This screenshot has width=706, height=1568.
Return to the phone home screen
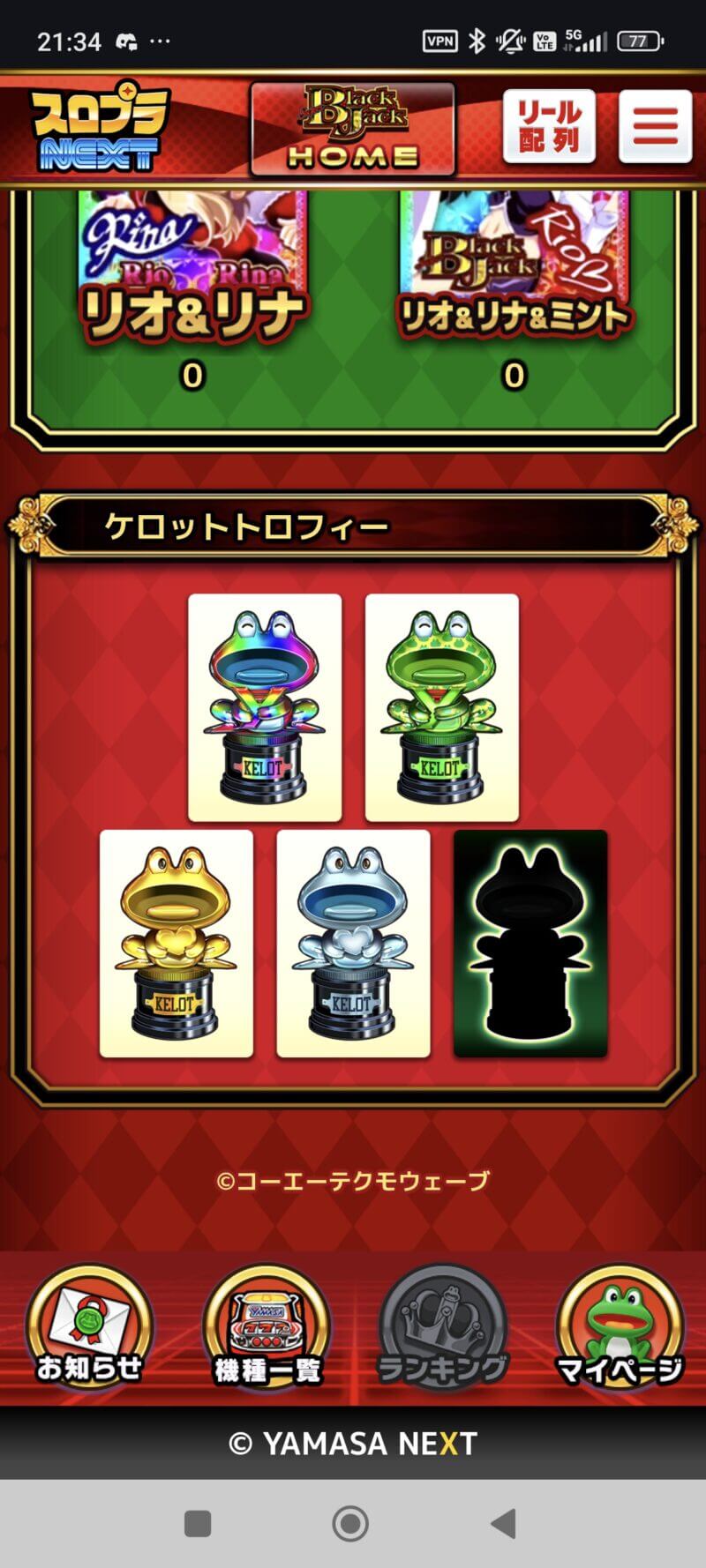(350, 1523)
